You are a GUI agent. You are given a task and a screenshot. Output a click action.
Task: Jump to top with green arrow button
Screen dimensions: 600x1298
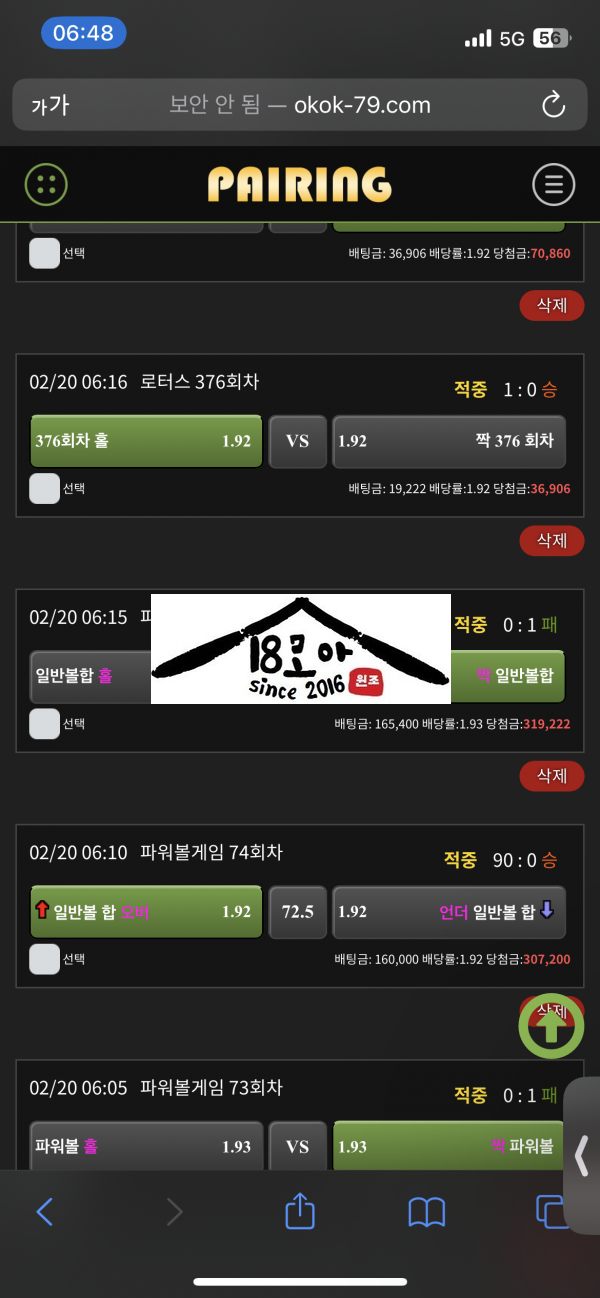pyautogui.click(x=551, y=1026)
